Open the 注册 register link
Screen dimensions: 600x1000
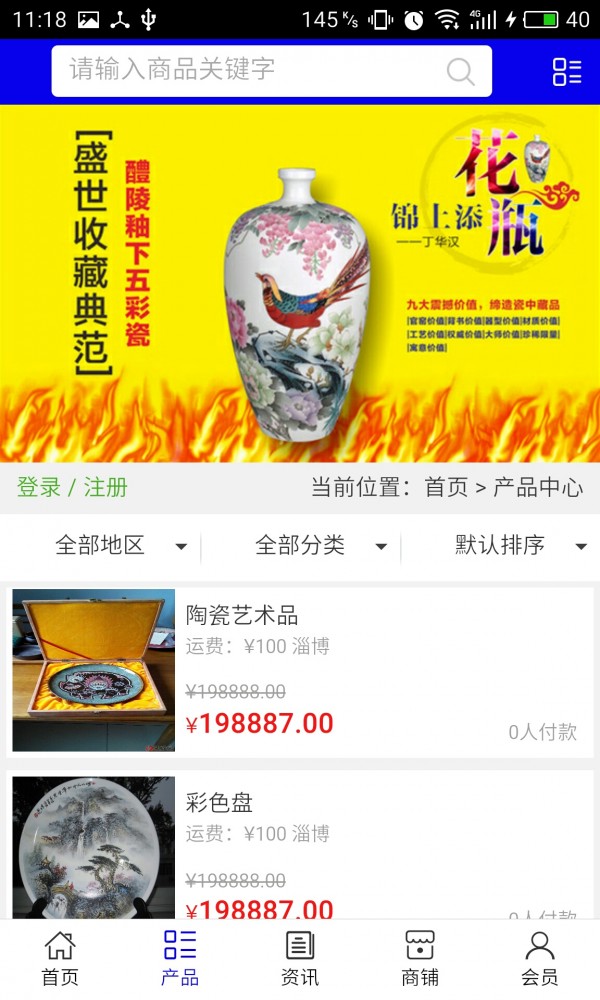click(x=106, y=488)
